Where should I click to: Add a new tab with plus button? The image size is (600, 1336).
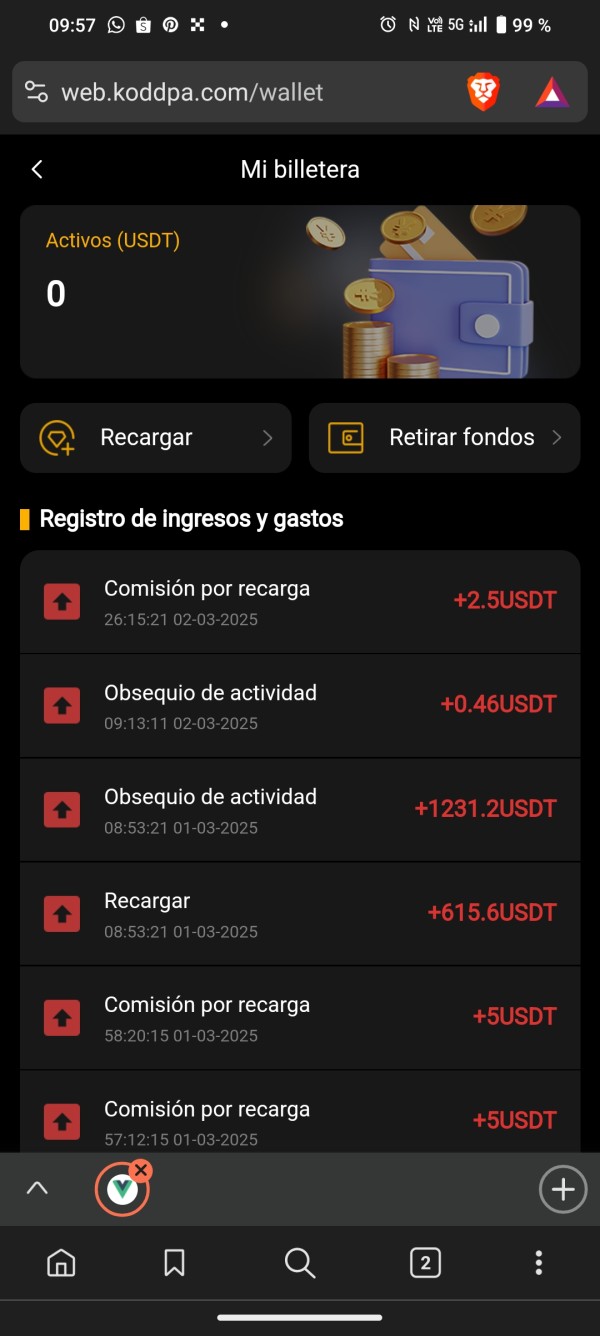563,1189
